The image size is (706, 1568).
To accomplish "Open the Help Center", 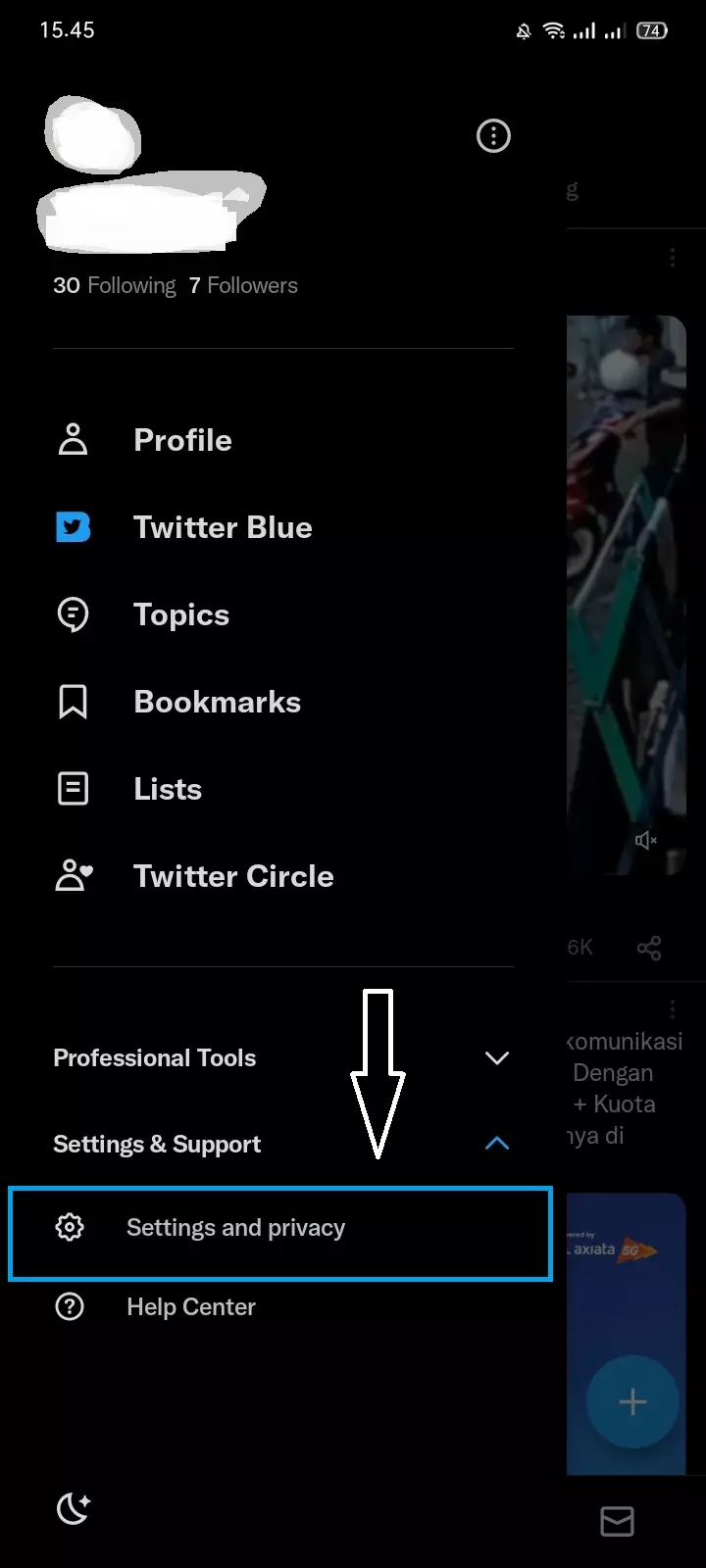I will tap(190, 1307).
